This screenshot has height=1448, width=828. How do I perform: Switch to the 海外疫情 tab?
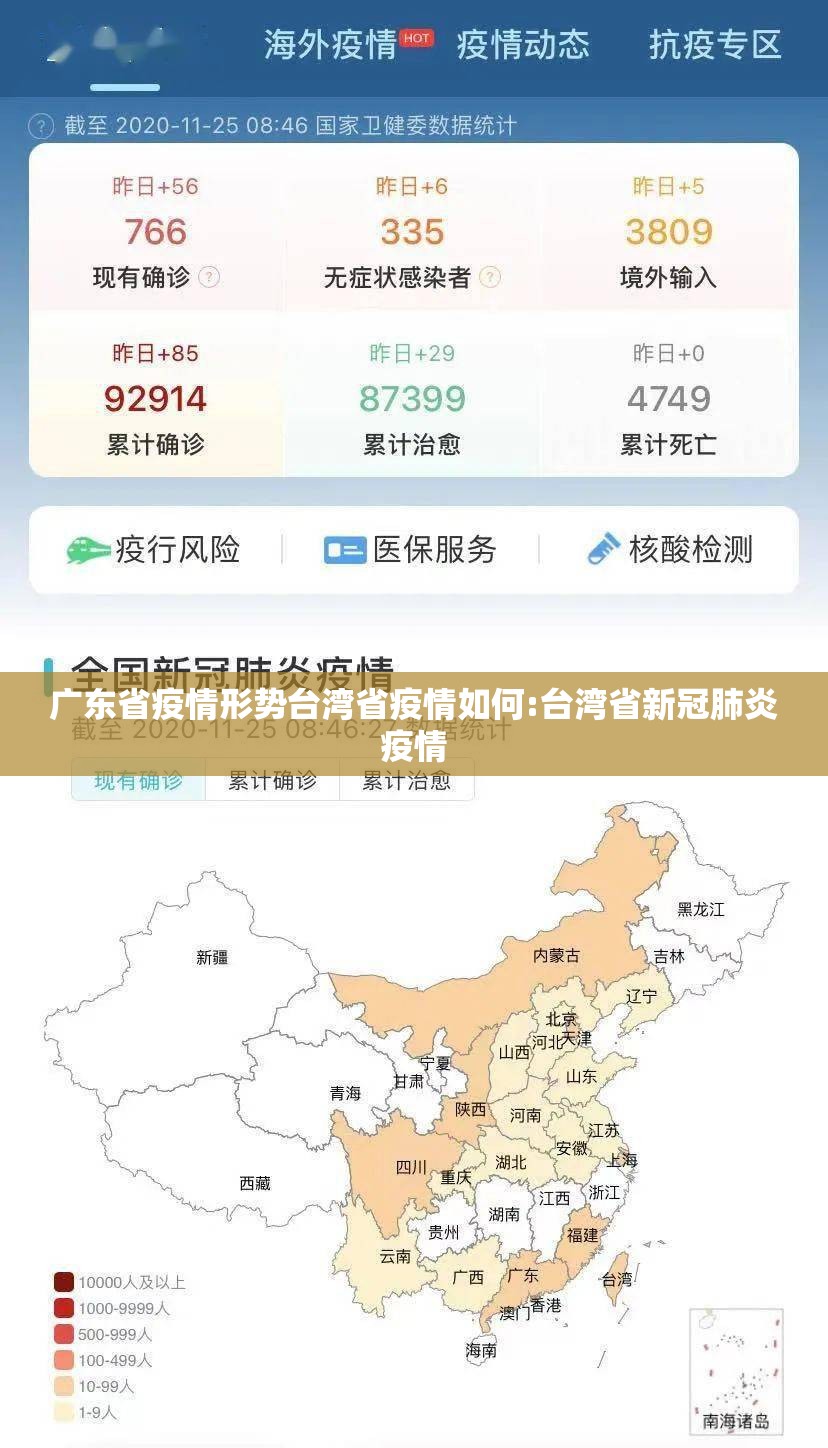[330, 45]
